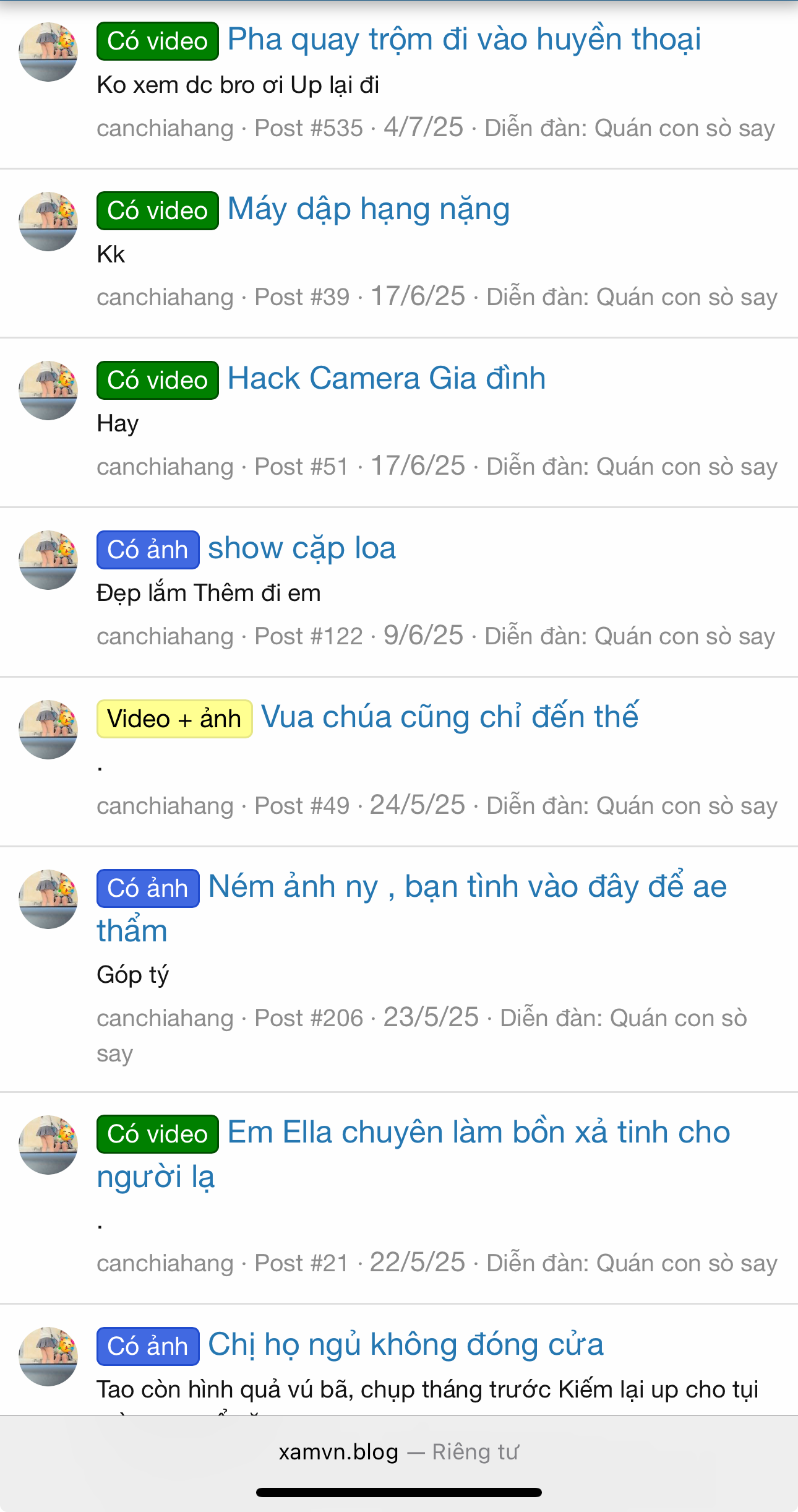
Task: Go to the "Quán con sò say" forum from Post #49
Action: click(686, 806)
